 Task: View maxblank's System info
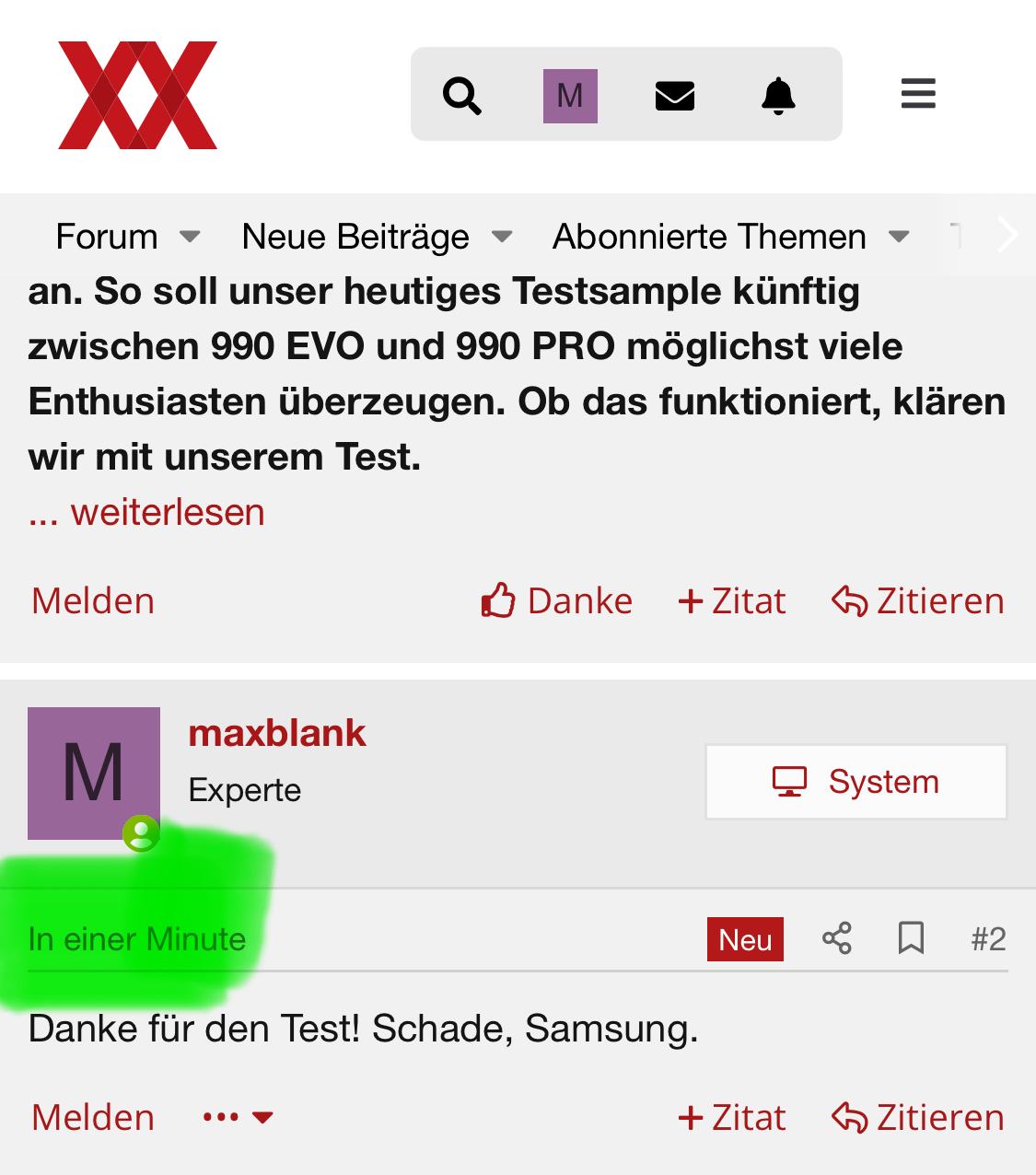(856, 782)
